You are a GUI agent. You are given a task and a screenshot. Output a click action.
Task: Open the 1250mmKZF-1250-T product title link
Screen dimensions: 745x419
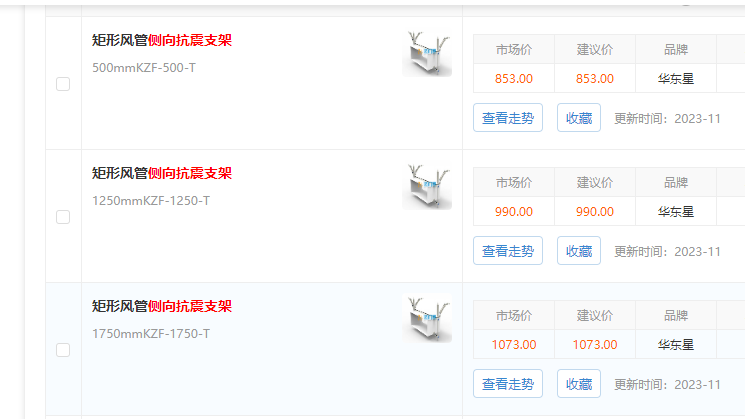click(162, 174)
